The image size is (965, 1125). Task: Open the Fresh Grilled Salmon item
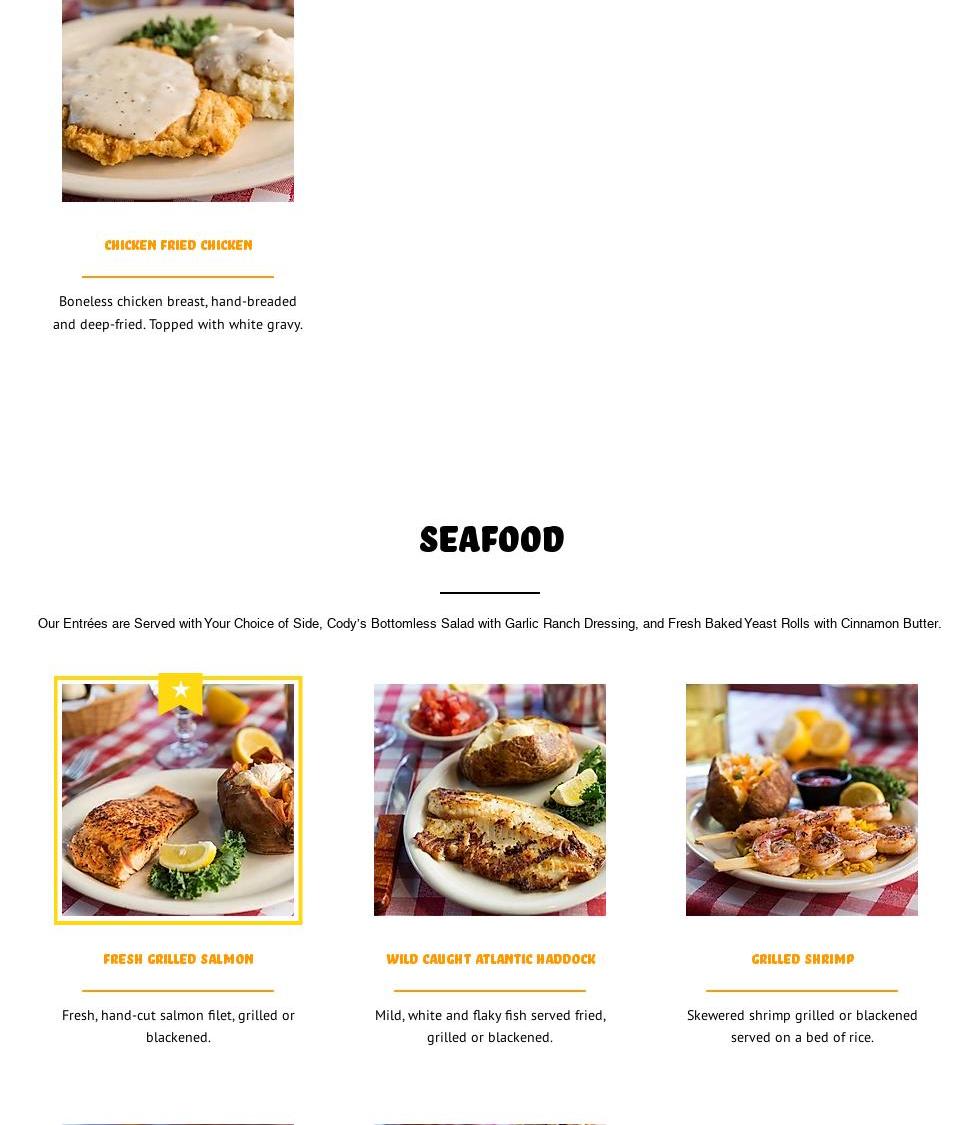coord(178,958)
